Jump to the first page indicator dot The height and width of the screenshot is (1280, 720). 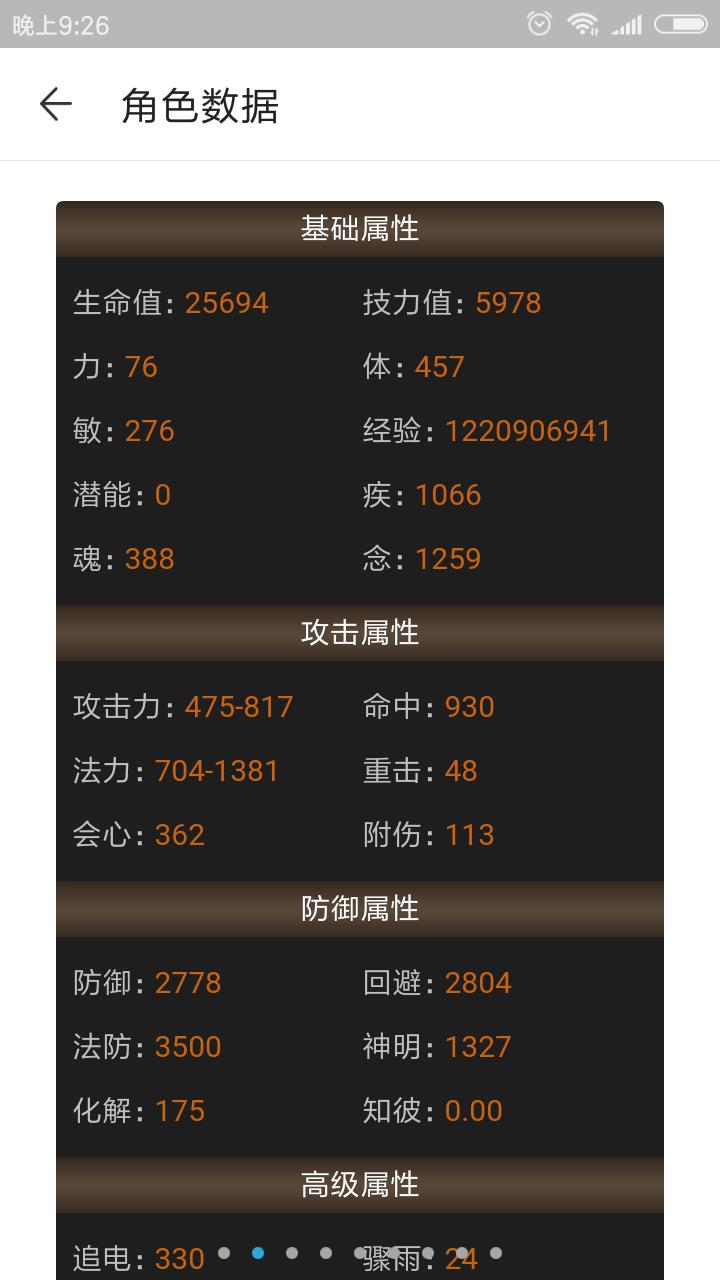click(x=224, y=1253)
